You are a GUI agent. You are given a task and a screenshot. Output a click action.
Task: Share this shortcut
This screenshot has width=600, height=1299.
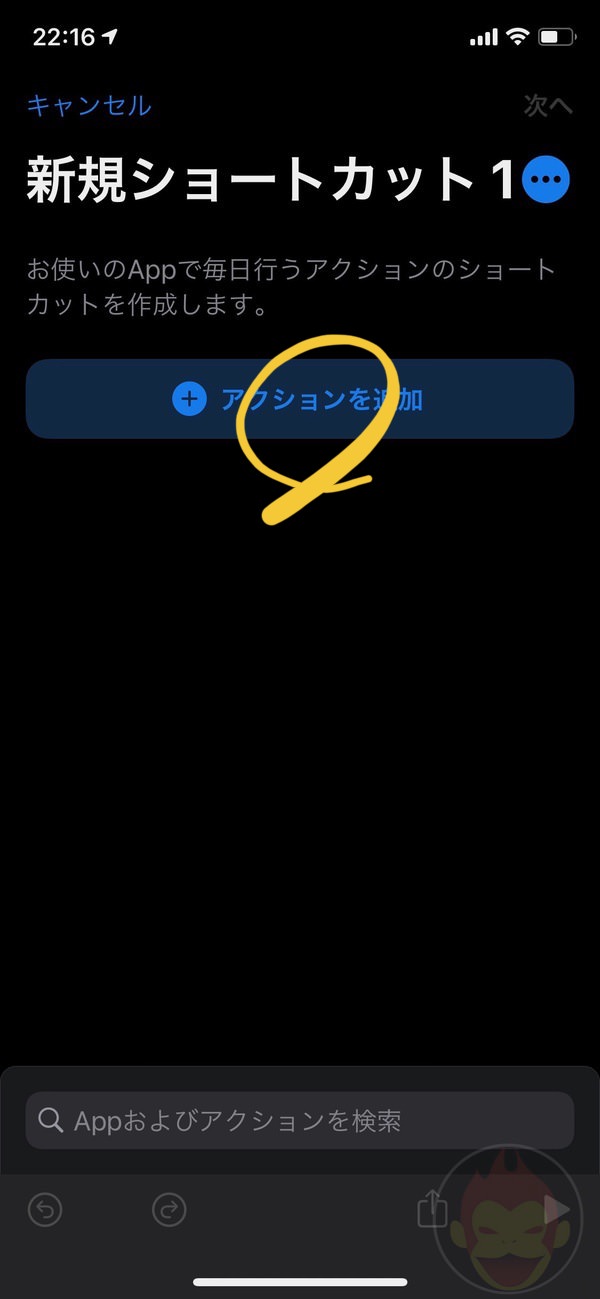(x=432, y=1210)
